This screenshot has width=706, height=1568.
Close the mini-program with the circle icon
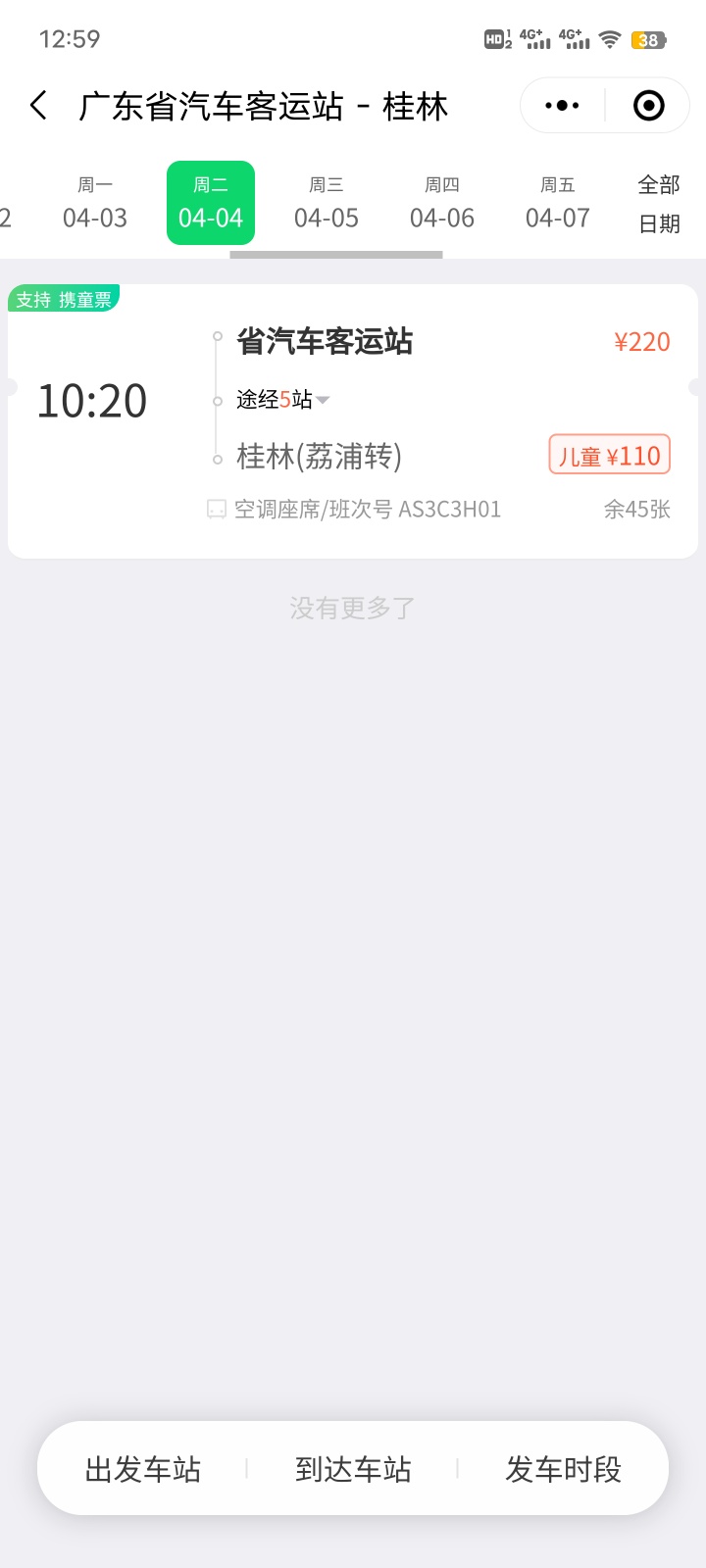(648, 106)
